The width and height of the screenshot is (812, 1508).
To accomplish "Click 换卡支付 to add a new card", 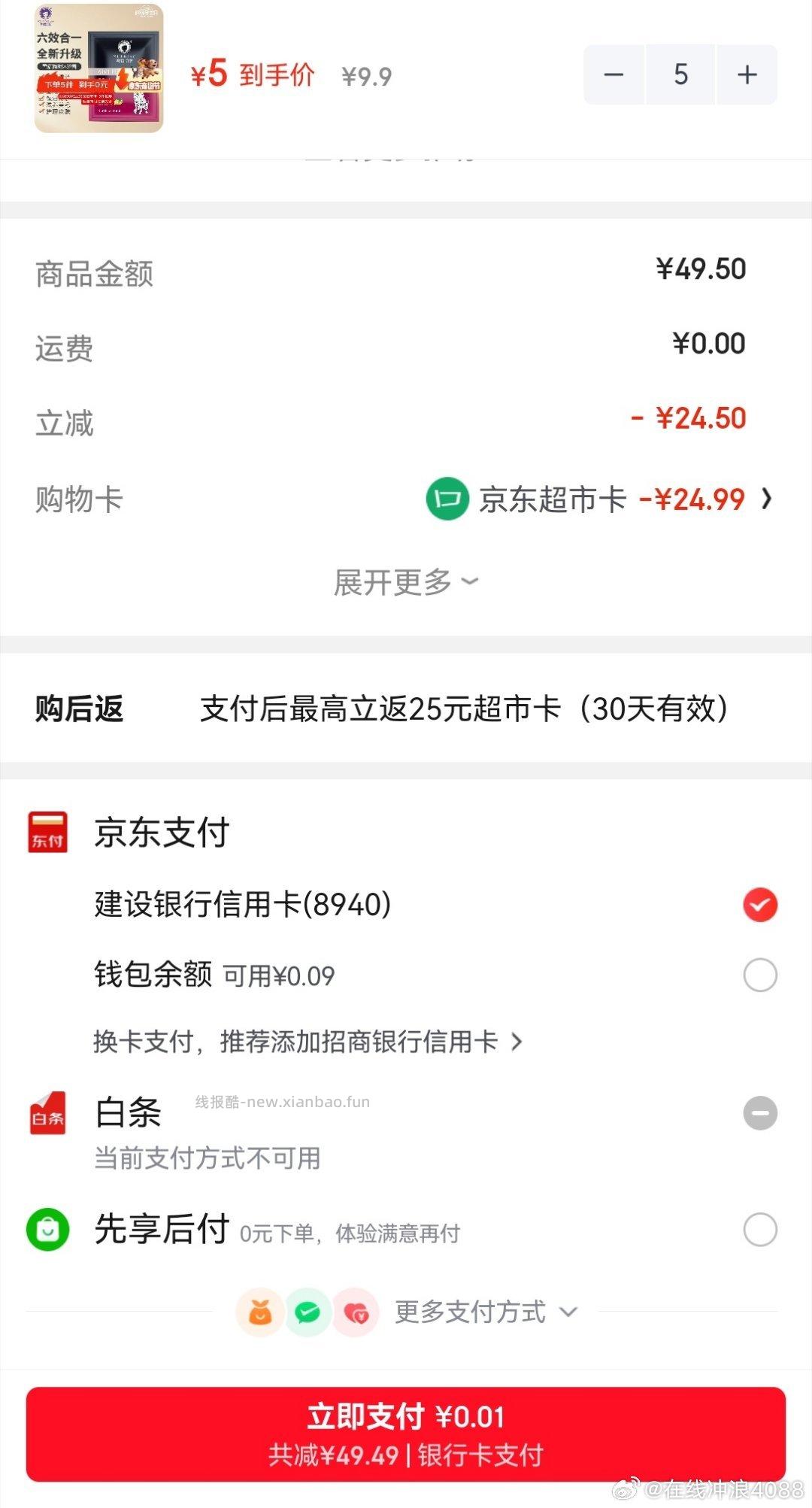I will (301, 1043).
